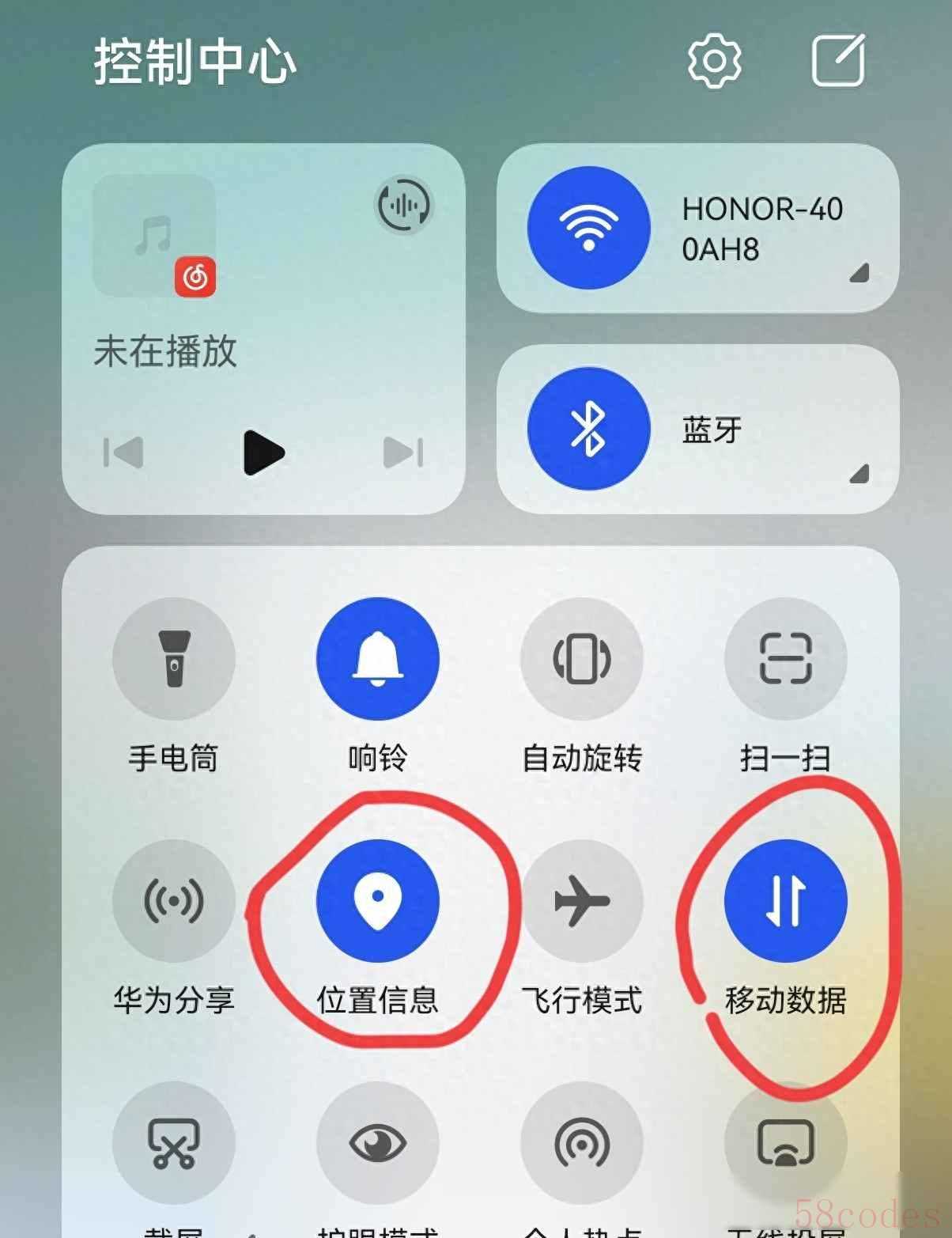
Task: Toggle the ringer mode (响铃)
Action: [378, 659]
